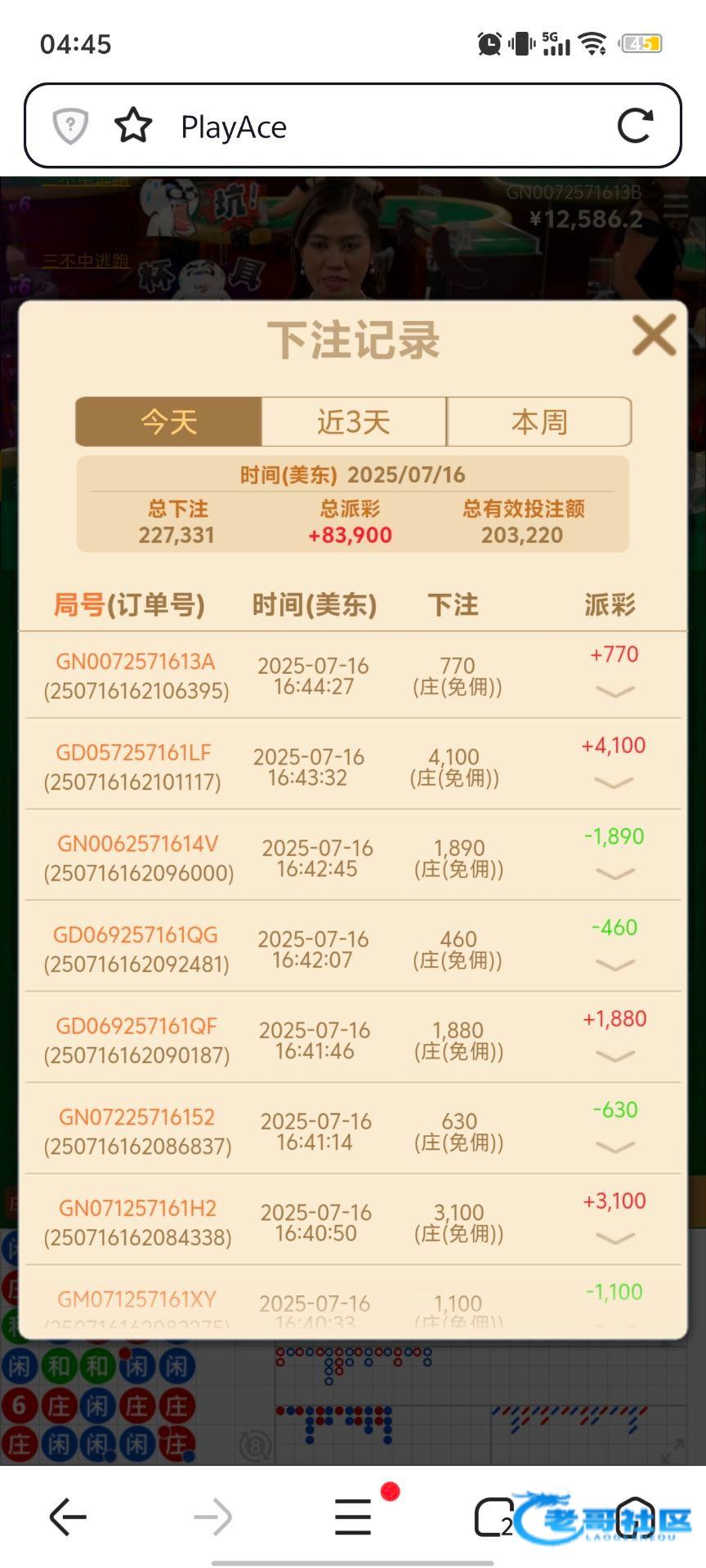This screenshot has width=706, height=1568.
Task: Bookmark this page with the star
Action: pyautogui.click(x=133, y=127)
